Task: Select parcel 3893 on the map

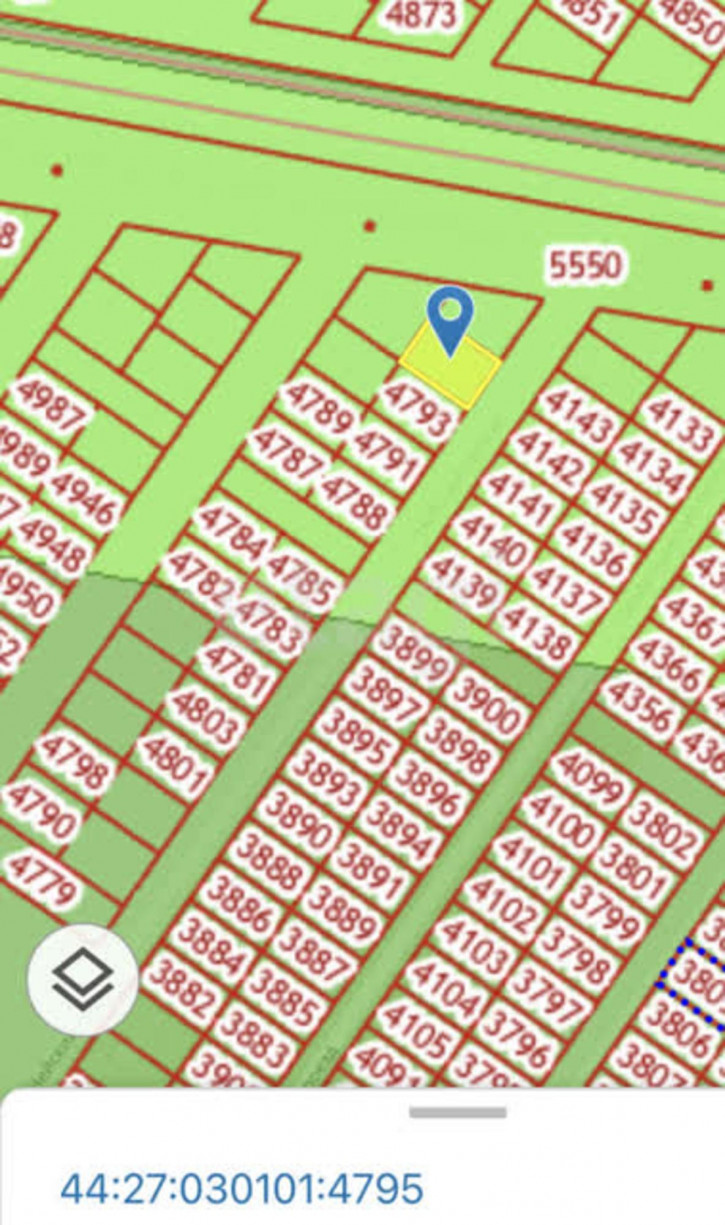Action: pos(326,780)
